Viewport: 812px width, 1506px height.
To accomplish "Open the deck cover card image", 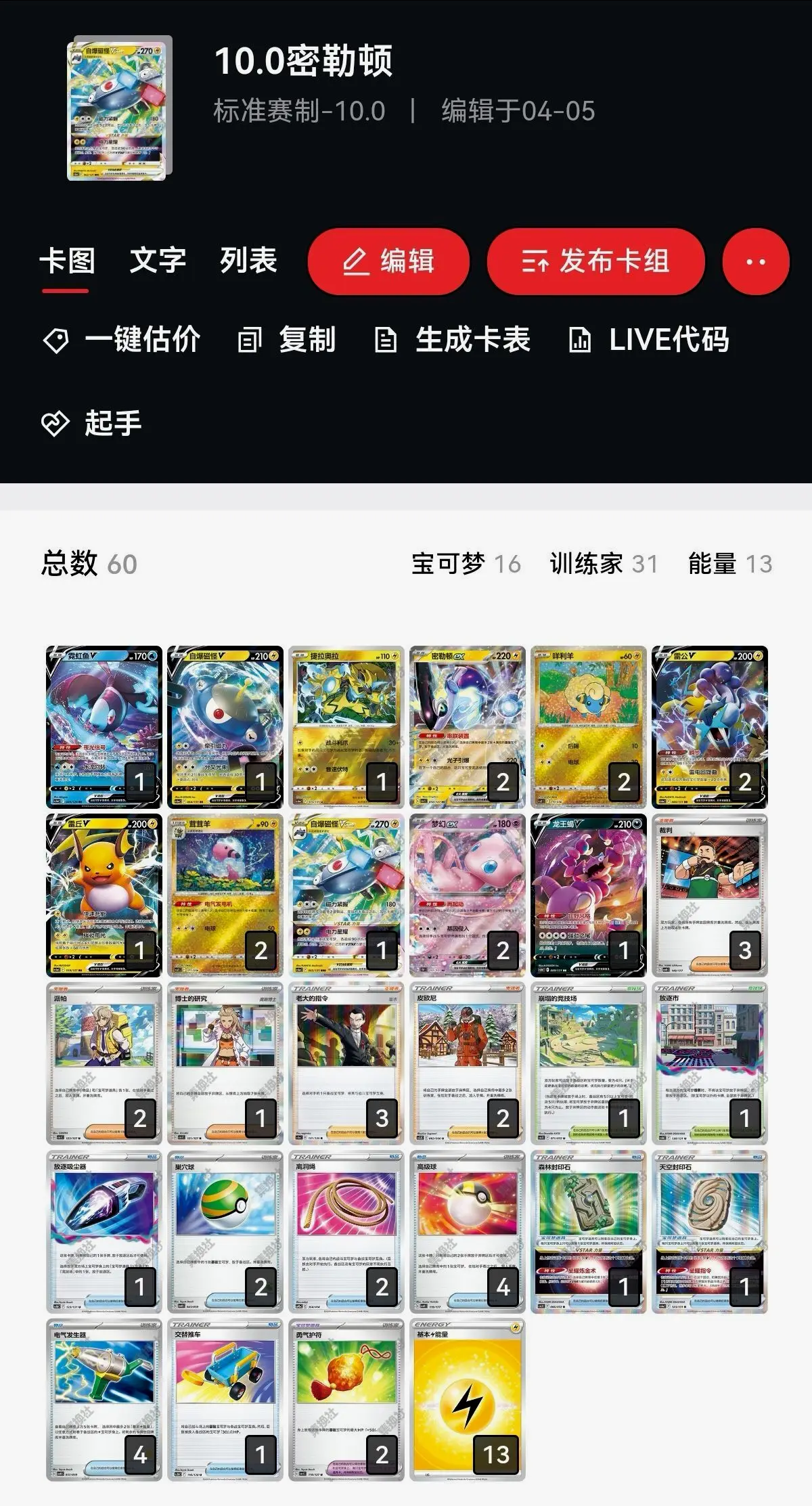I will (x=119, y=110).
